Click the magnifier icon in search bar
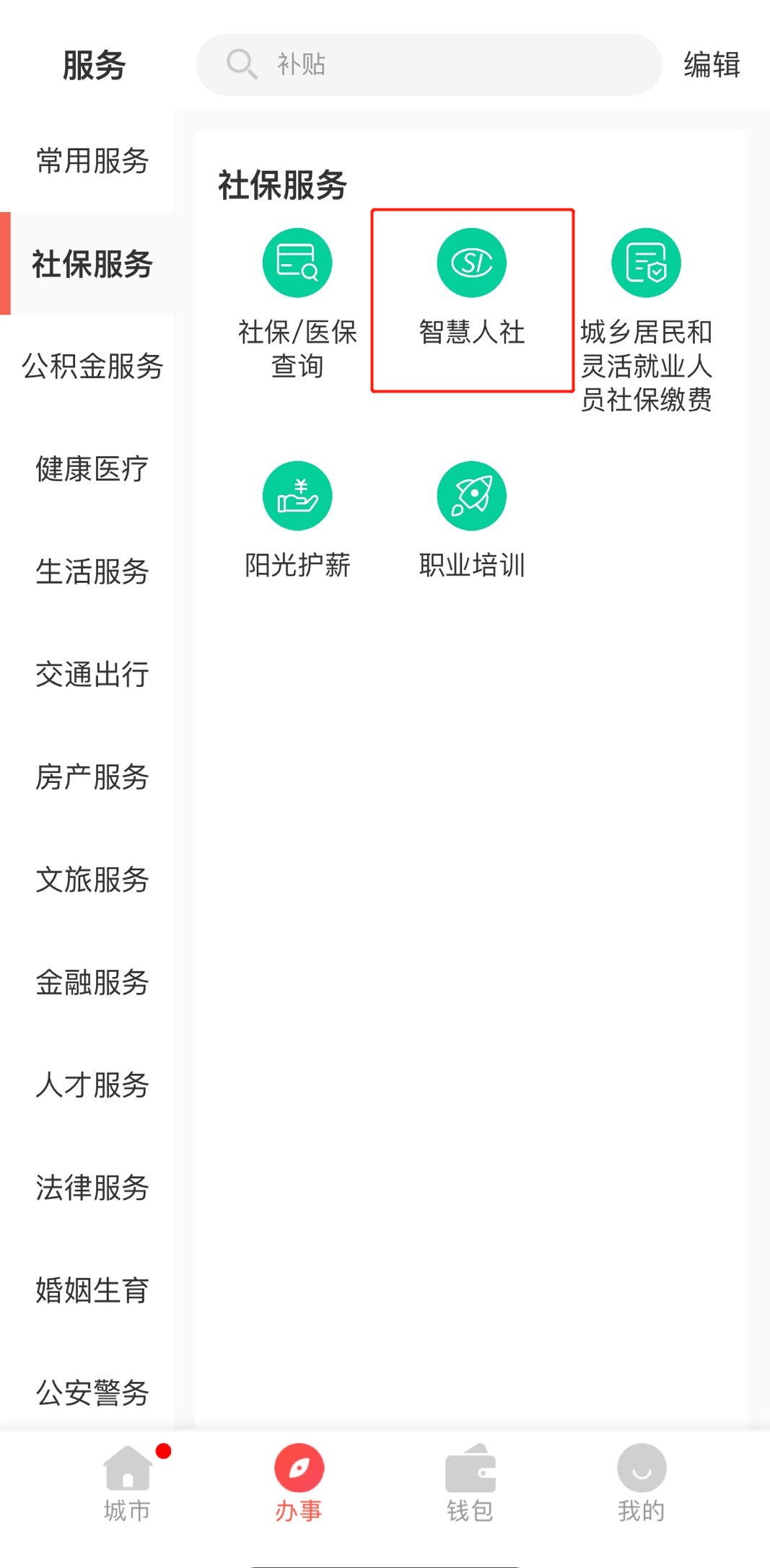770x1568 pixels. (x=242, y=64)
